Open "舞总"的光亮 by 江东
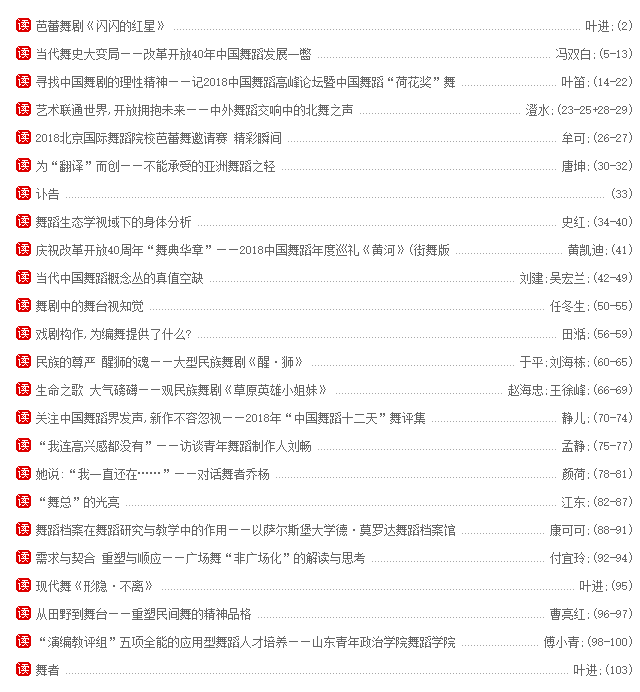Image resolution: width=640 pixels, height=692 pixels. pos(77,501)
